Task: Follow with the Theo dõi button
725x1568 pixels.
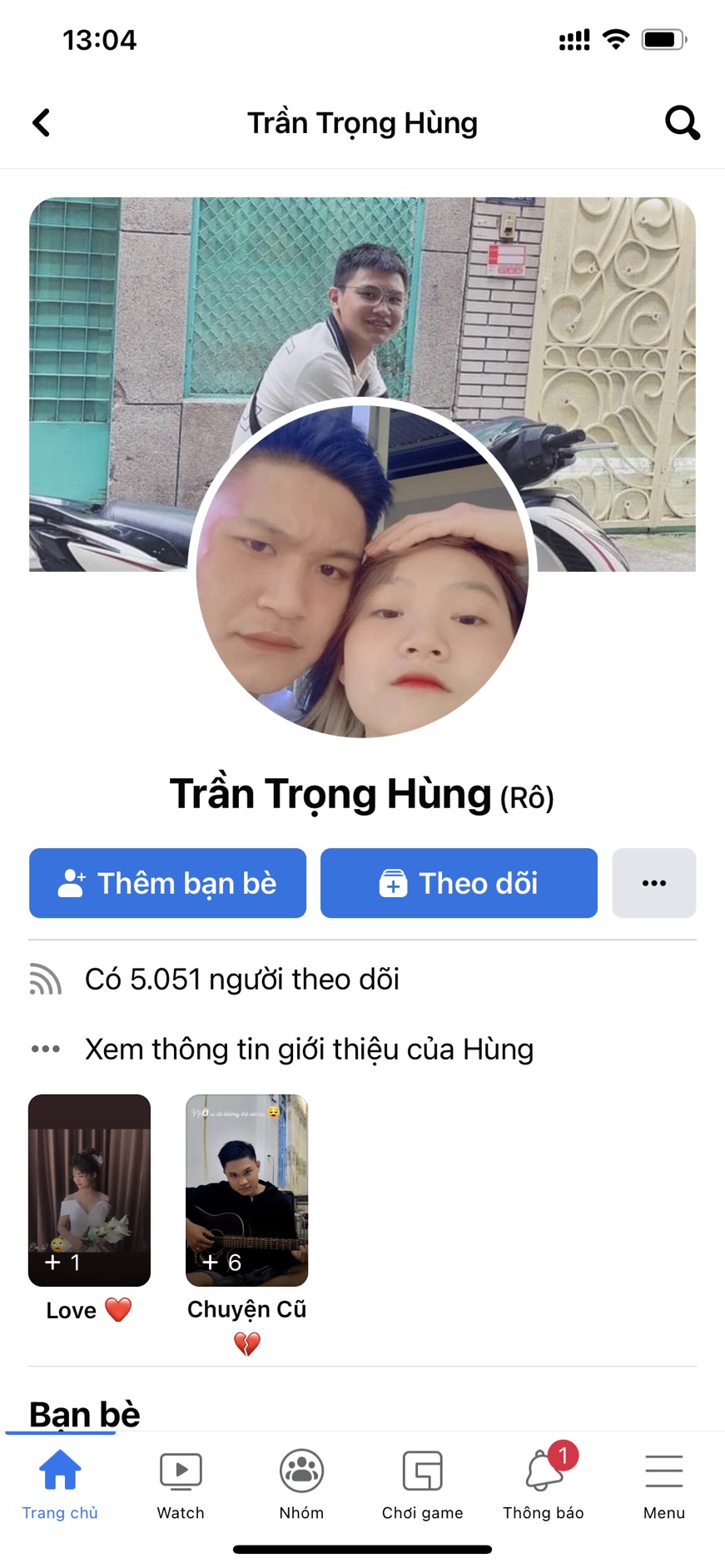Action: point(459,883)
